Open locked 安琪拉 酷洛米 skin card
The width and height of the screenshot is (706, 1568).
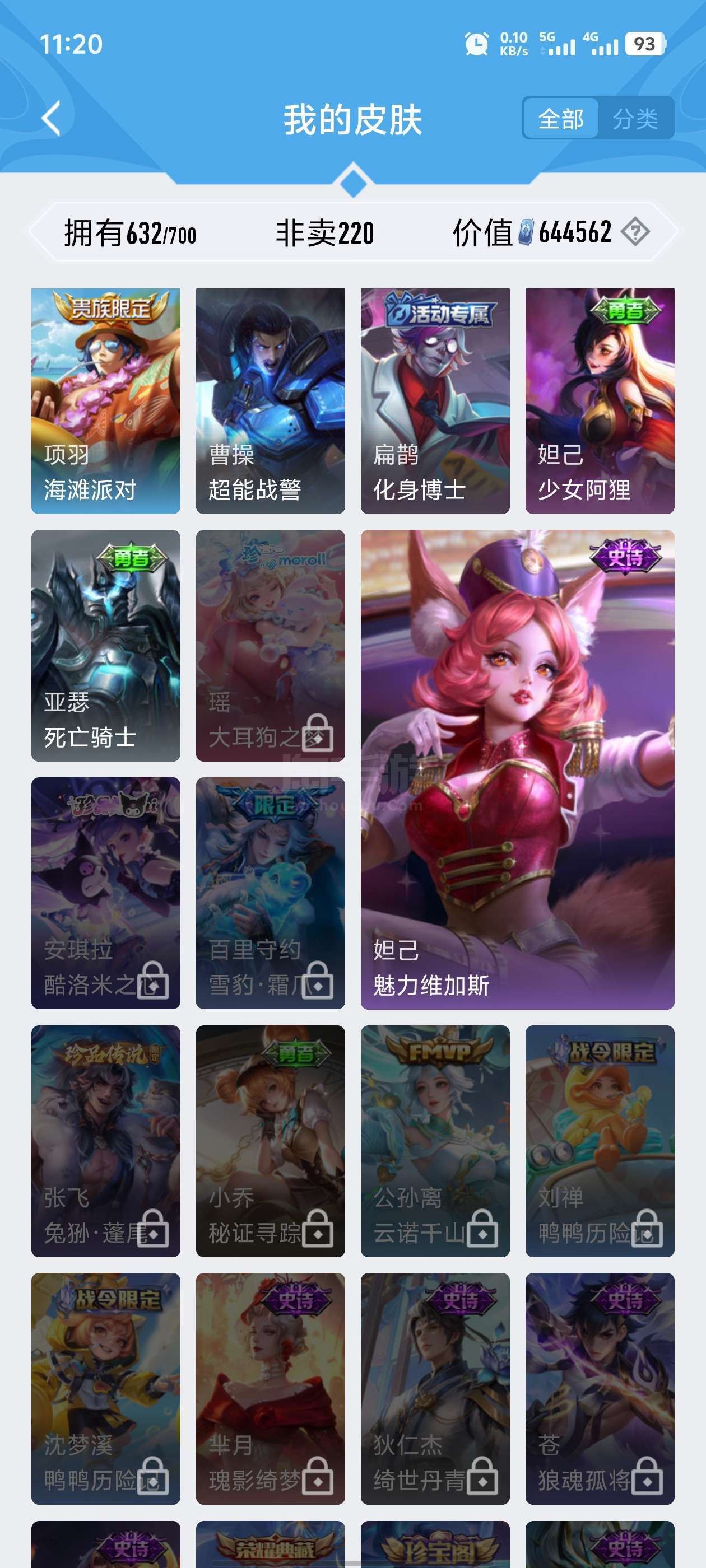tap(106, 892)
